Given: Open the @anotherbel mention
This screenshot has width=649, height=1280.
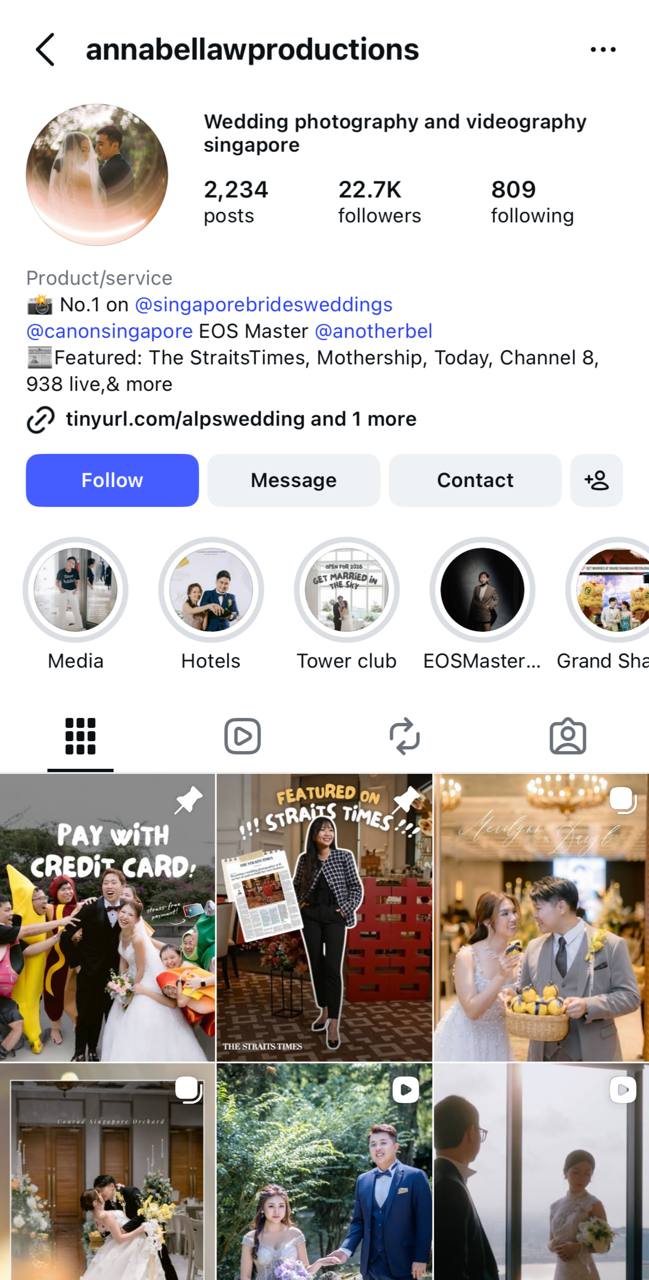Looking at the screenshot, I should pos(373,331).
